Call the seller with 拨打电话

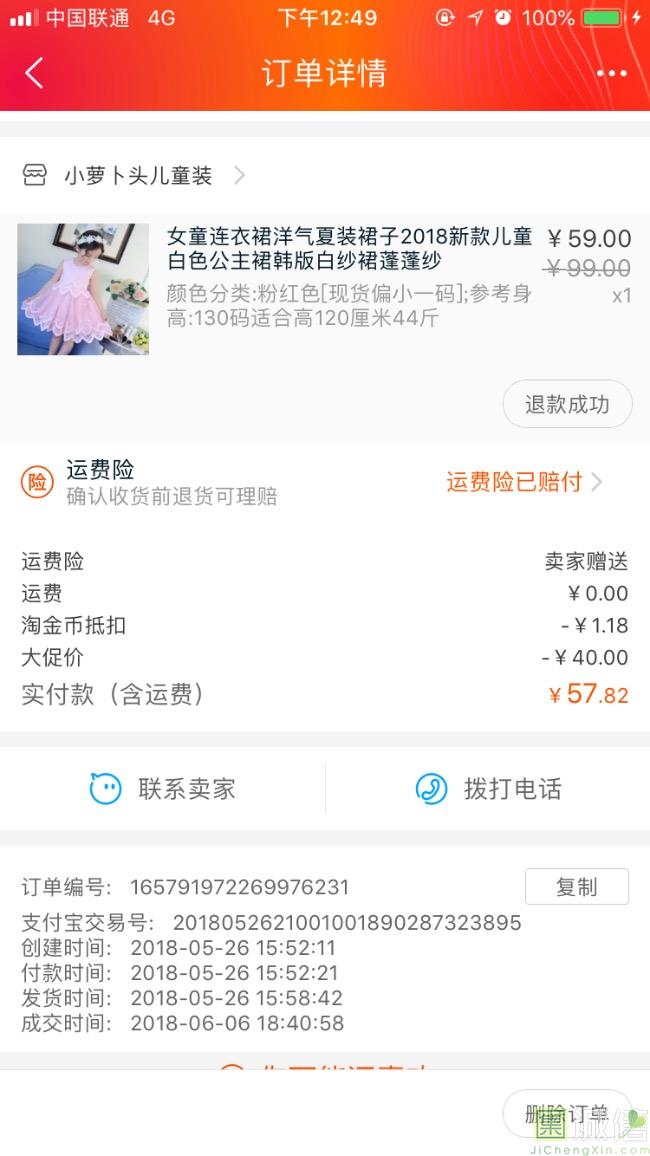click(488, 789)
